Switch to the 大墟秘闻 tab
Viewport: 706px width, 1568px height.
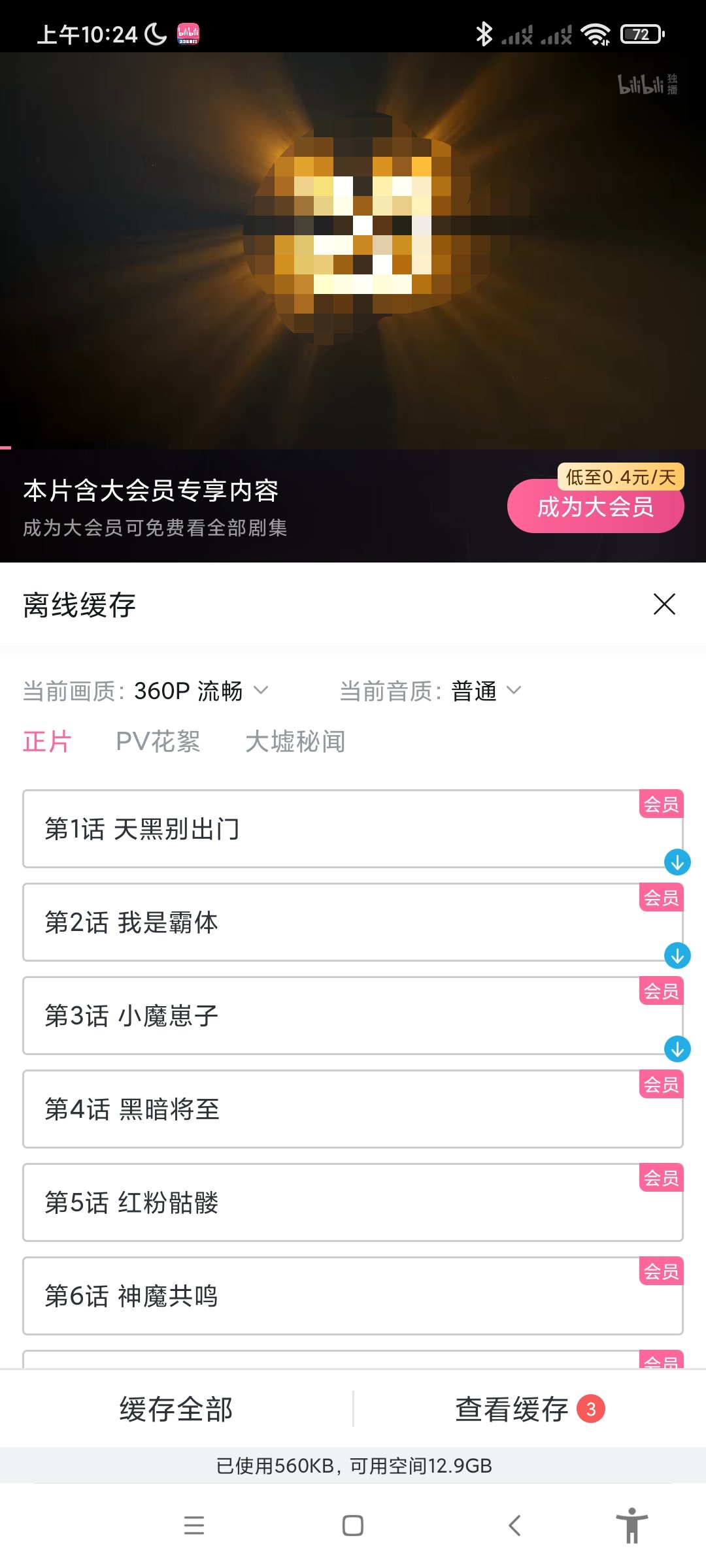295,742
